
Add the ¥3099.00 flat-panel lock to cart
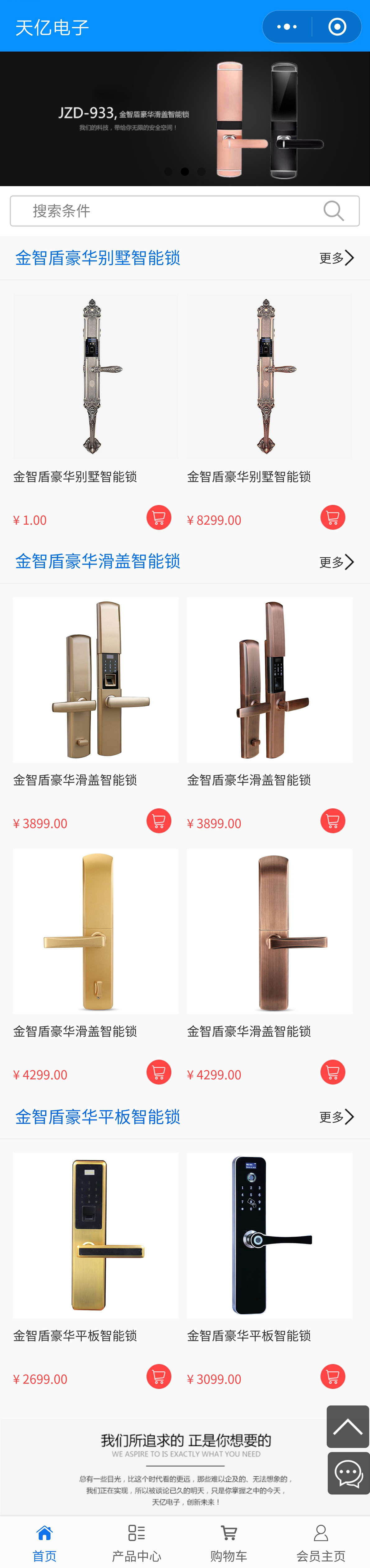tap(333, 1377)
